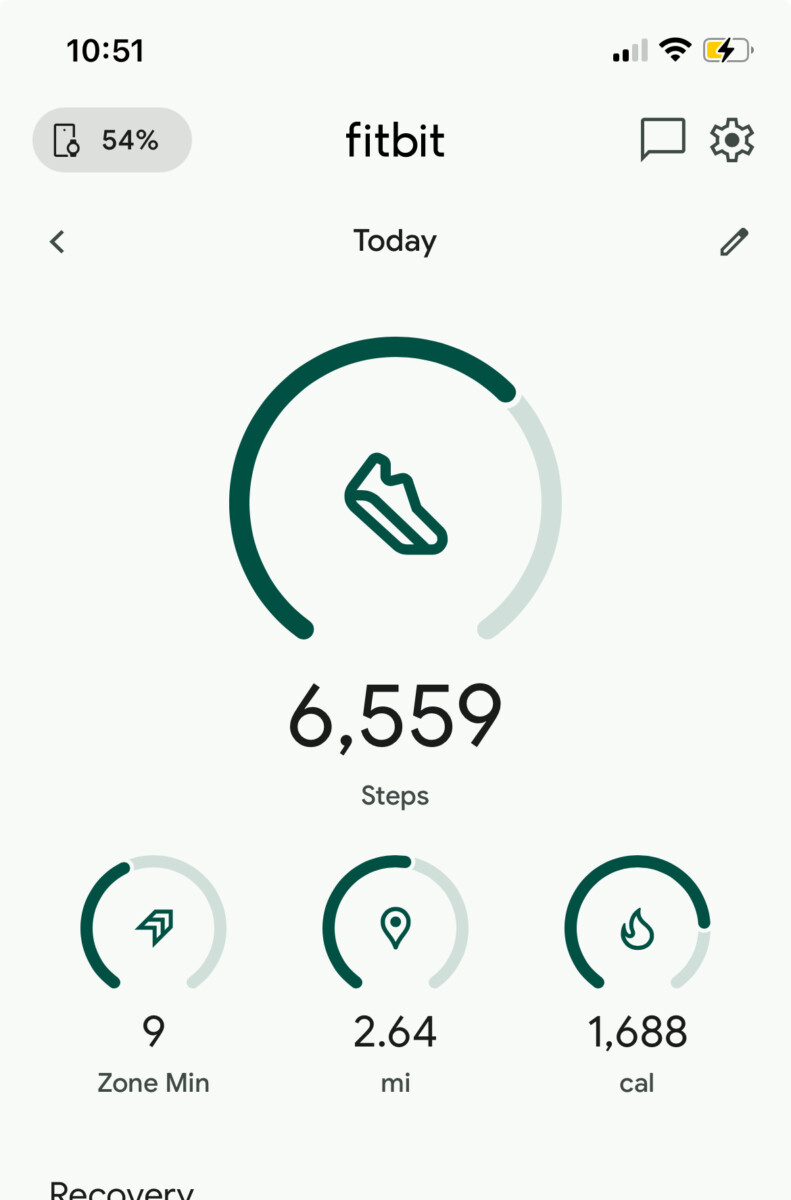The height and width of the screenshot is (1200, 791).
Task: Go to the previous day arrow
Action: [x=58, y=241]
